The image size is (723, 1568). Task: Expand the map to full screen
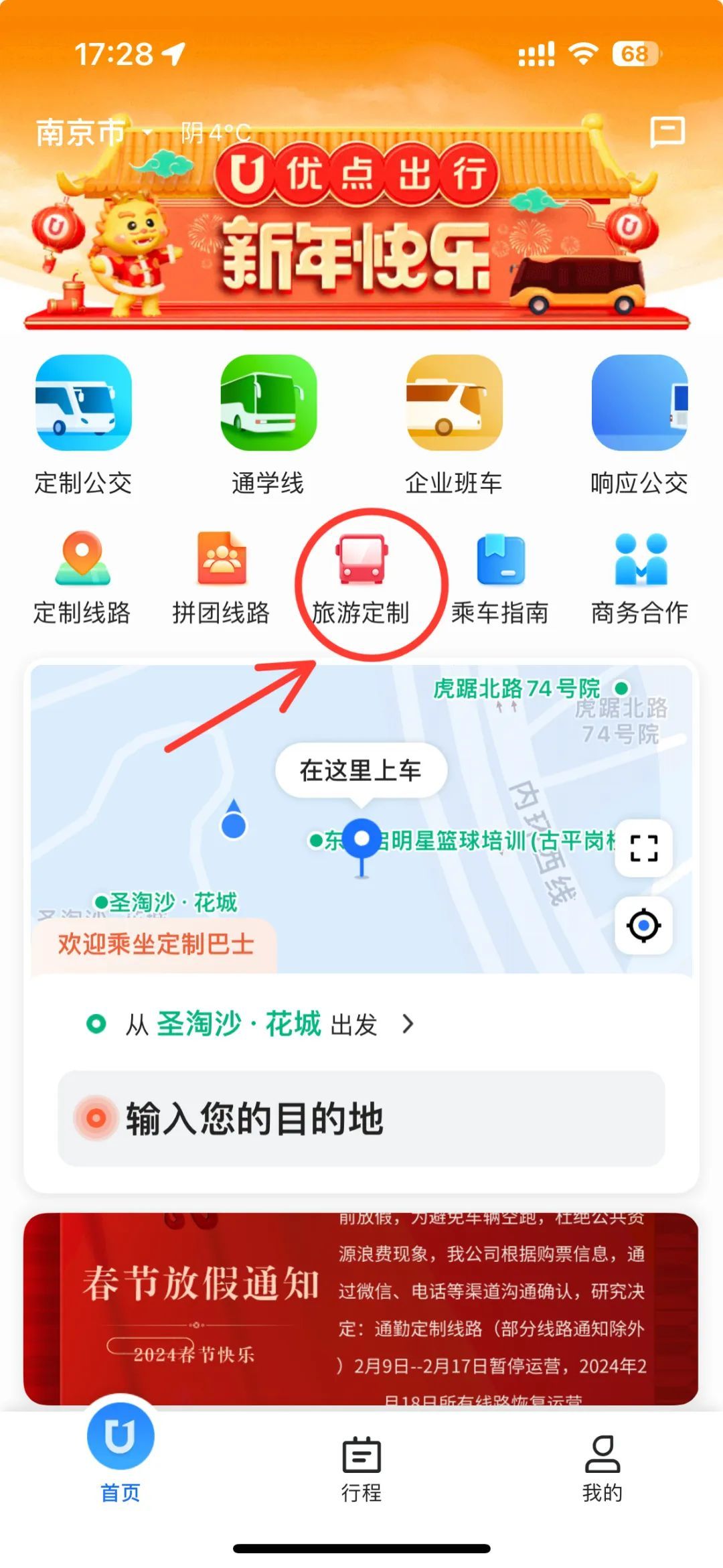click(x=643, y=848)
